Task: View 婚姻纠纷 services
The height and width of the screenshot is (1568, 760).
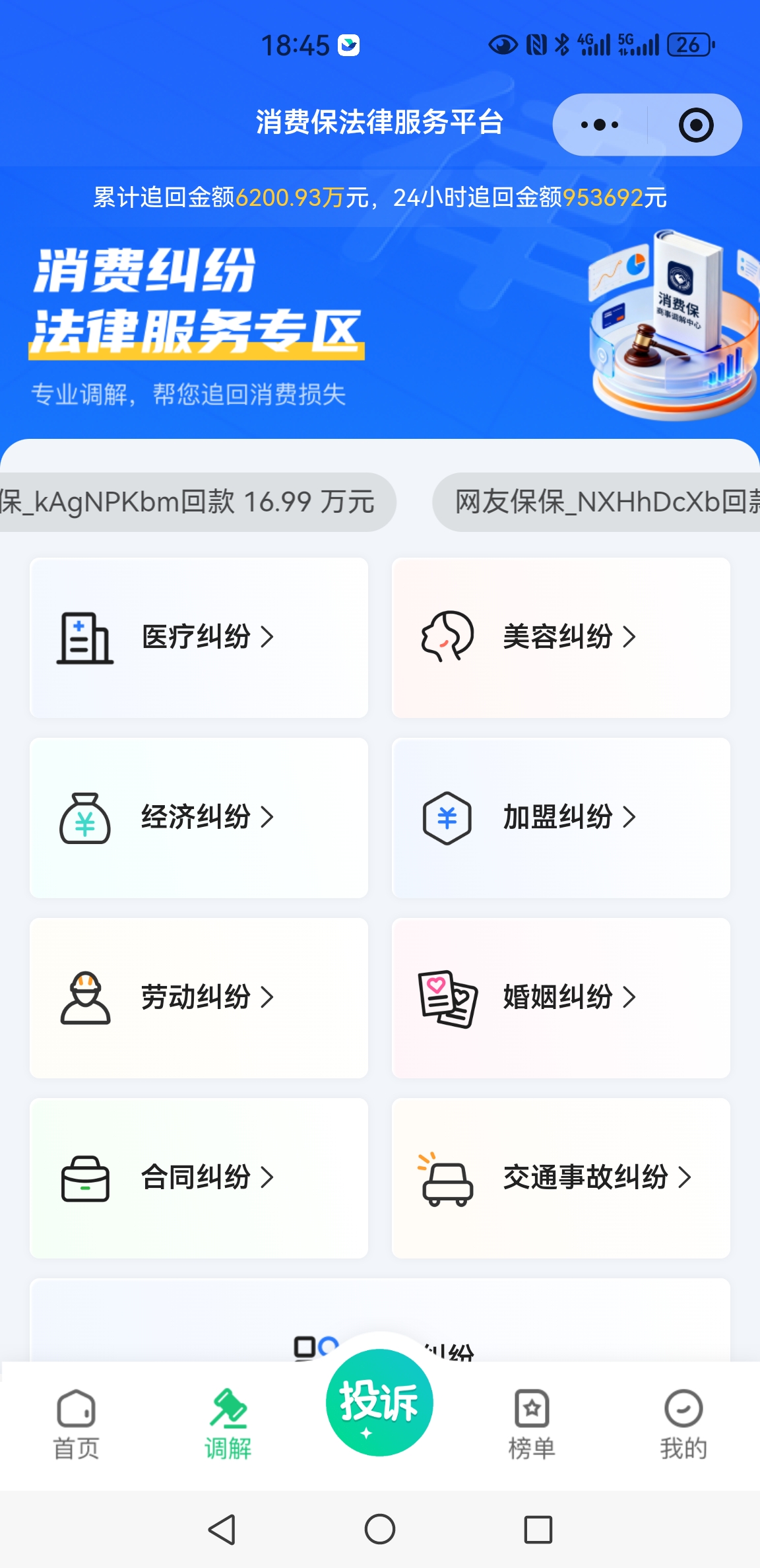Action: click(x=561, y=998)
